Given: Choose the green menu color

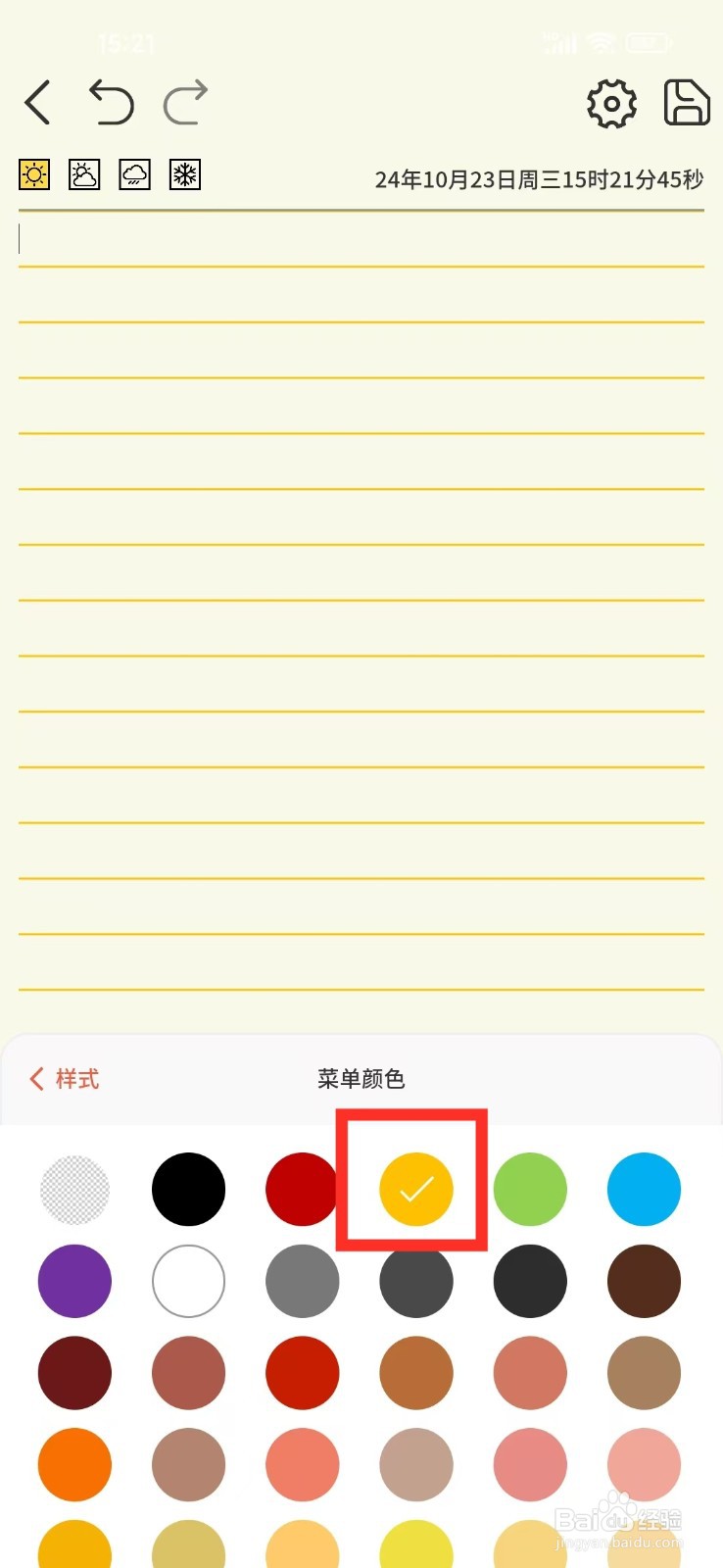Looking at the screenshot, I should (x=530, y=1189).
